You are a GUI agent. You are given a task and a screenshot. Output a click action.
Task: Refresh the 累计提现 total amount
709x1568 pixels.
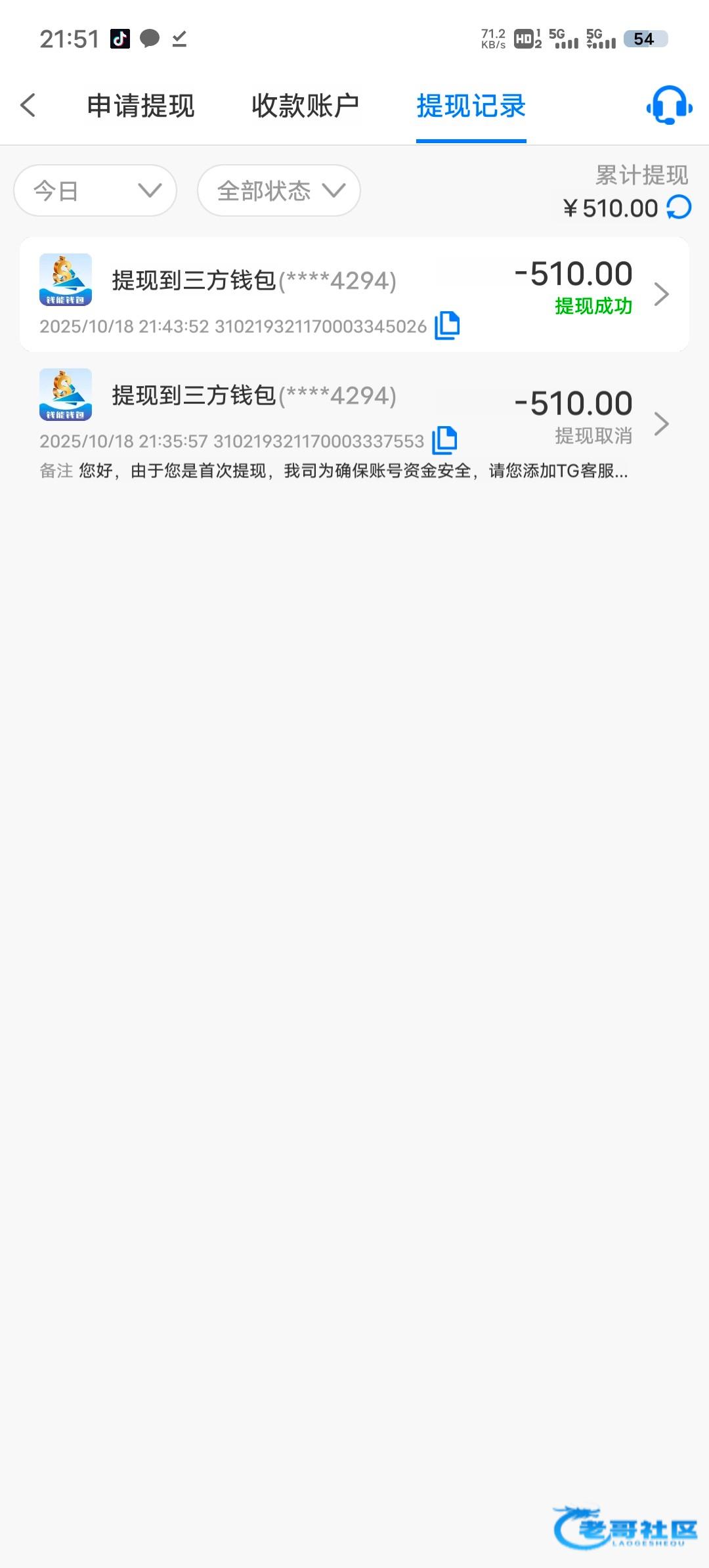(679, 207)
